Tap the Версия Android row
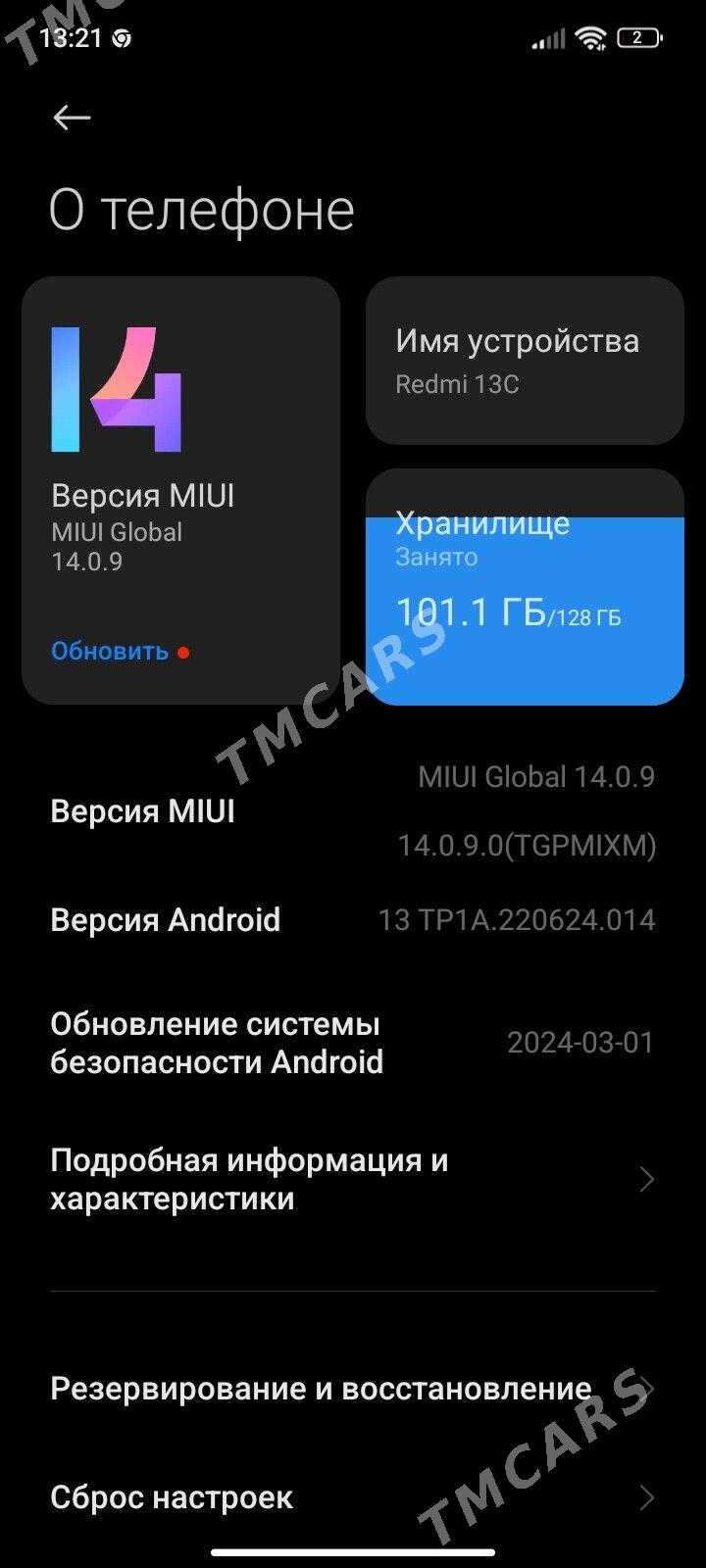The image size is (706, 1568). pos(353,919)
